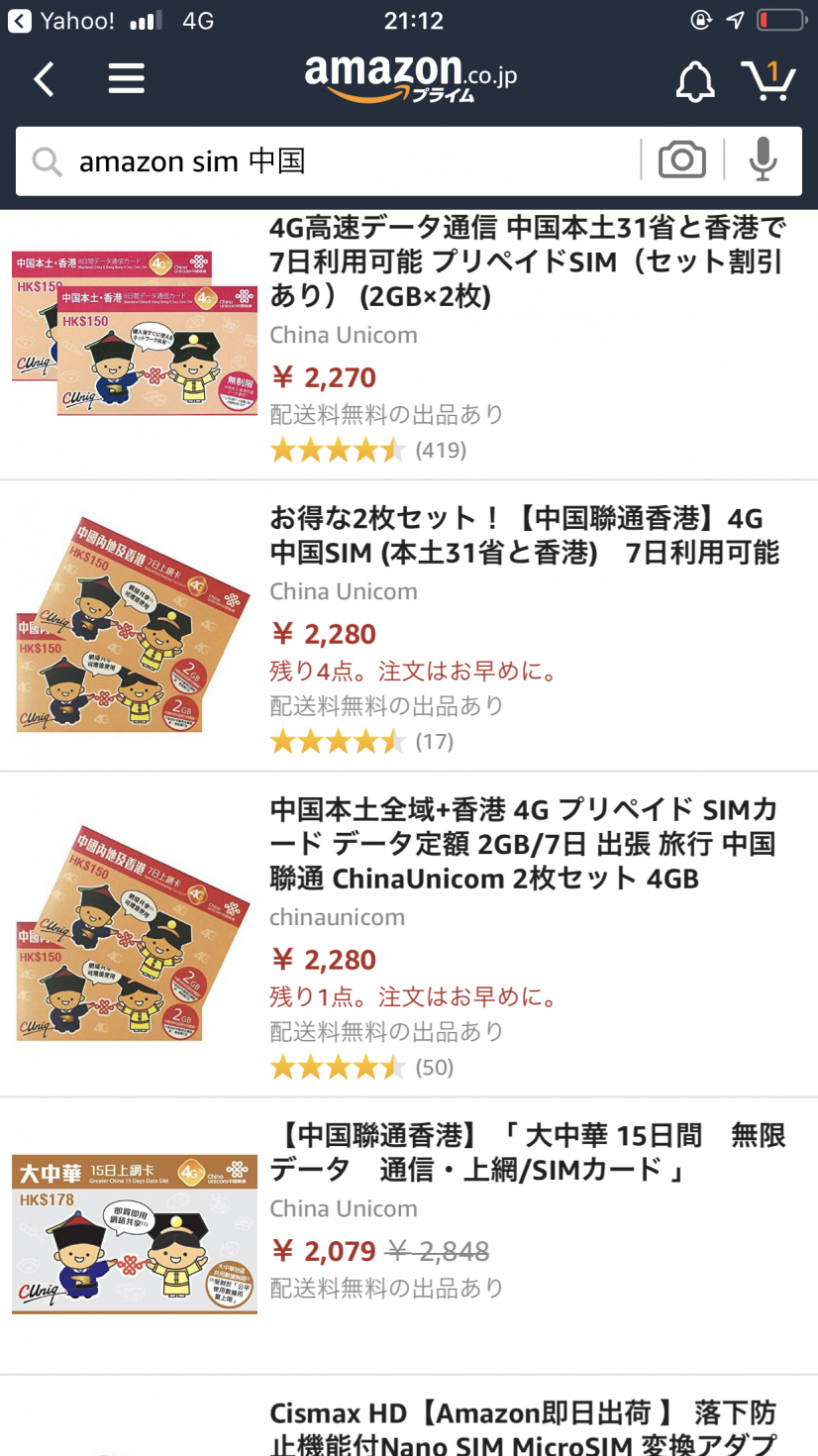818x1456 pixels.
Task: Start voice search with microphone
Action: 762,160
